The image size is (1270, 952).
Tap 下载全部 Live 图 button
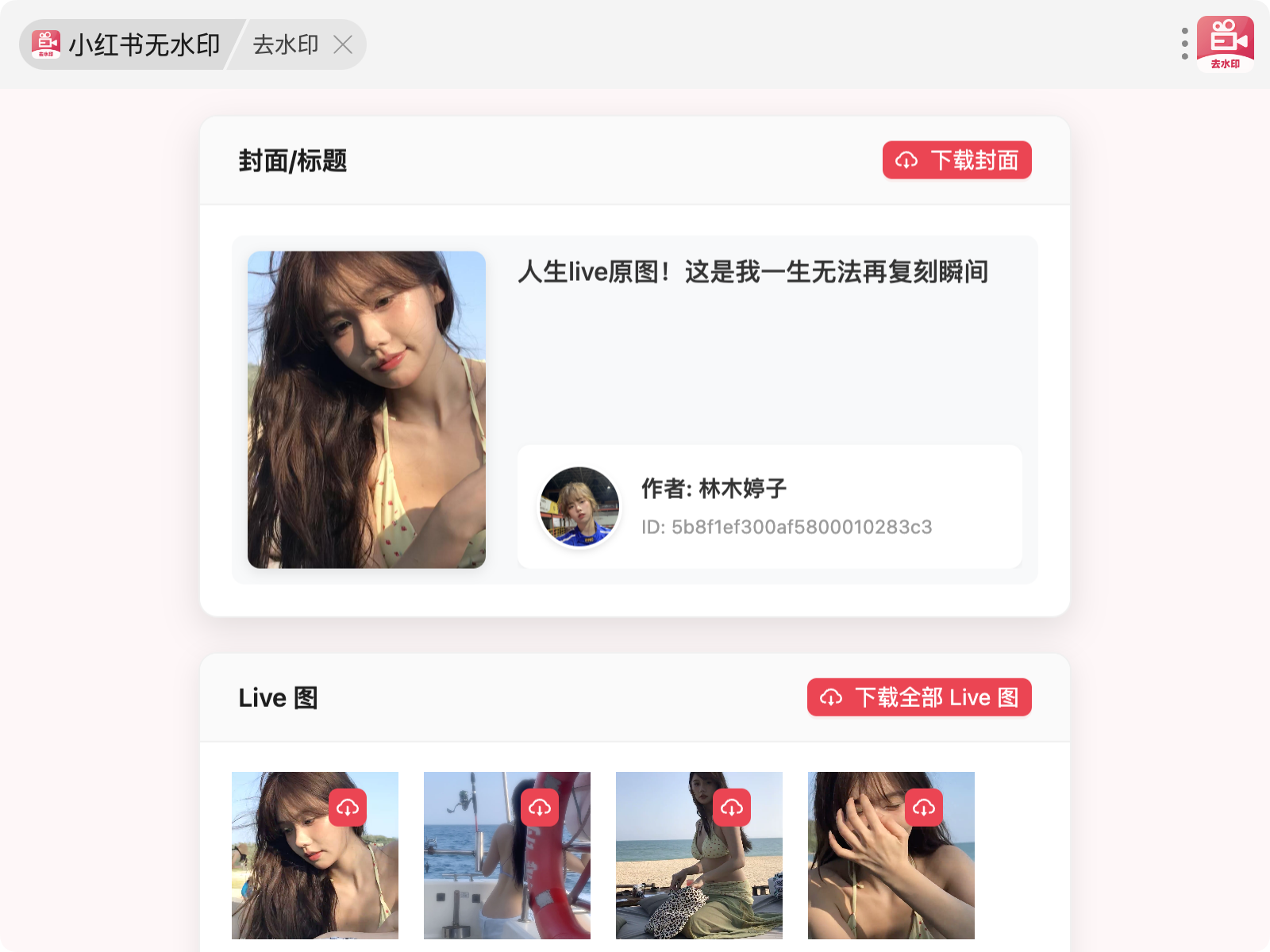[x=918, y=697]
